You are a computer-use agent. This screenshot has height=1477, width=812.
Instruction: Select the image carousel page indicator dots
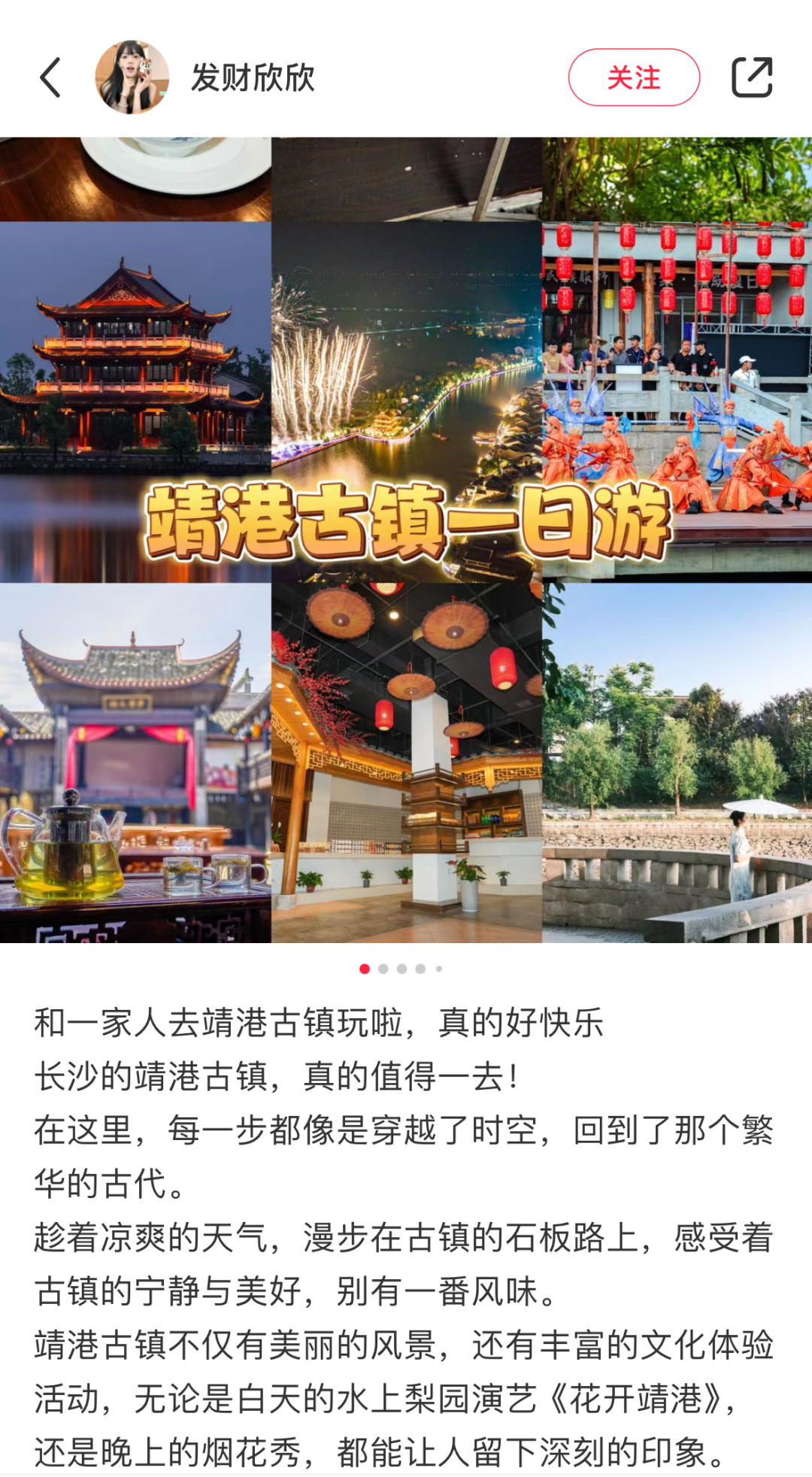(401, 969)
